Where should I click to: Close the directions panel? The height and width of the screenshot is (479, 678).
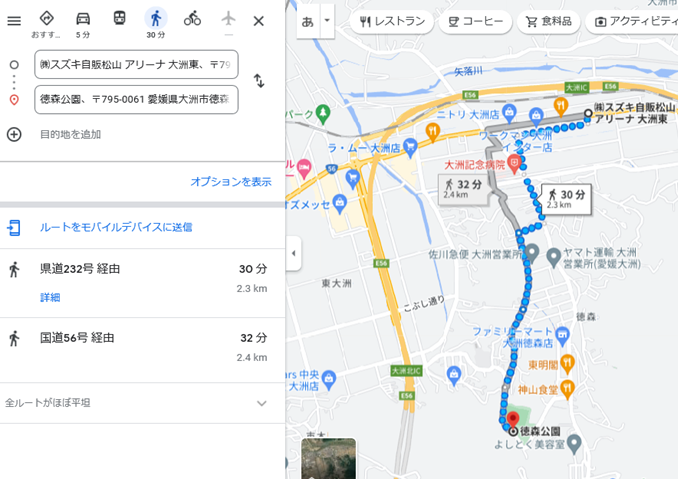pos(258,20)
